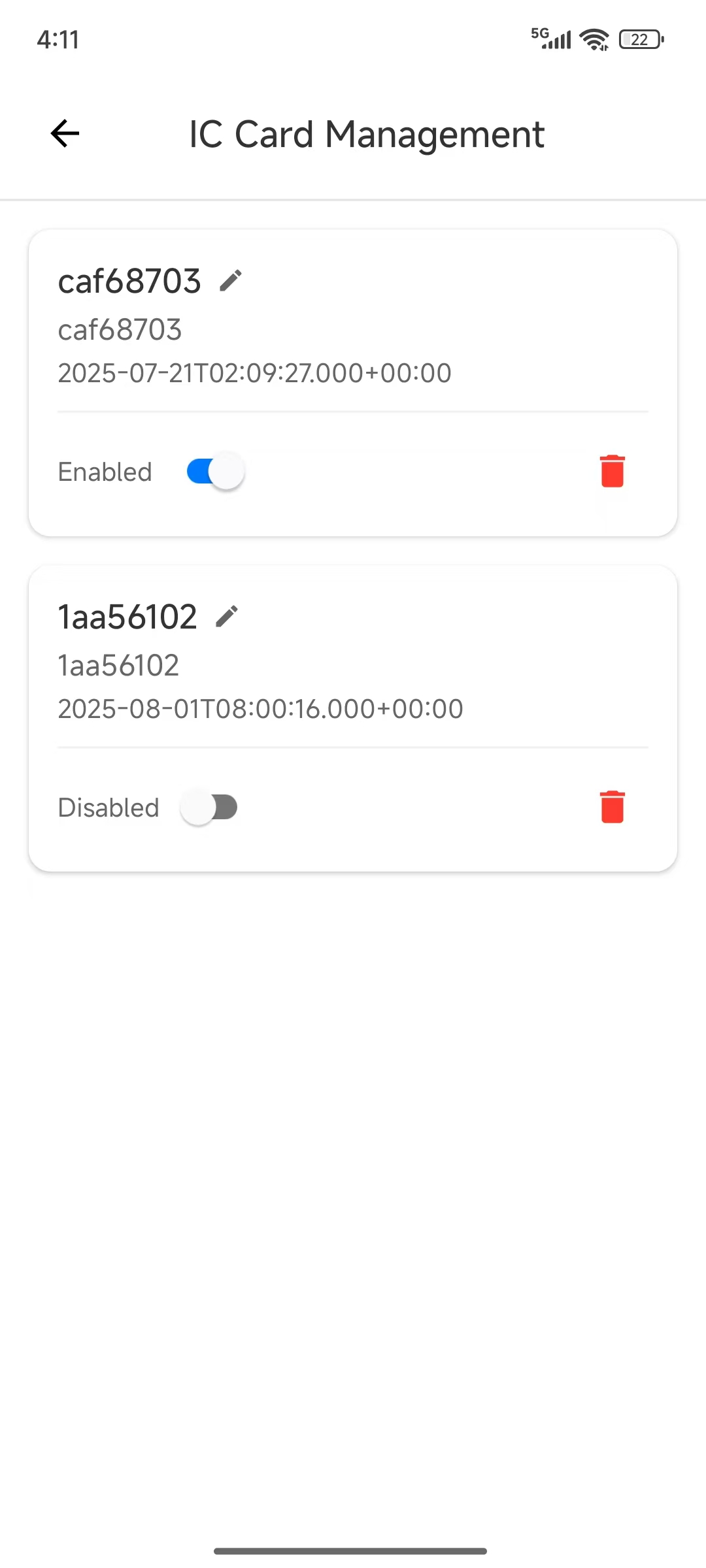Rename card 1aa56102 with the pencil icon

(x=227, y=616)
